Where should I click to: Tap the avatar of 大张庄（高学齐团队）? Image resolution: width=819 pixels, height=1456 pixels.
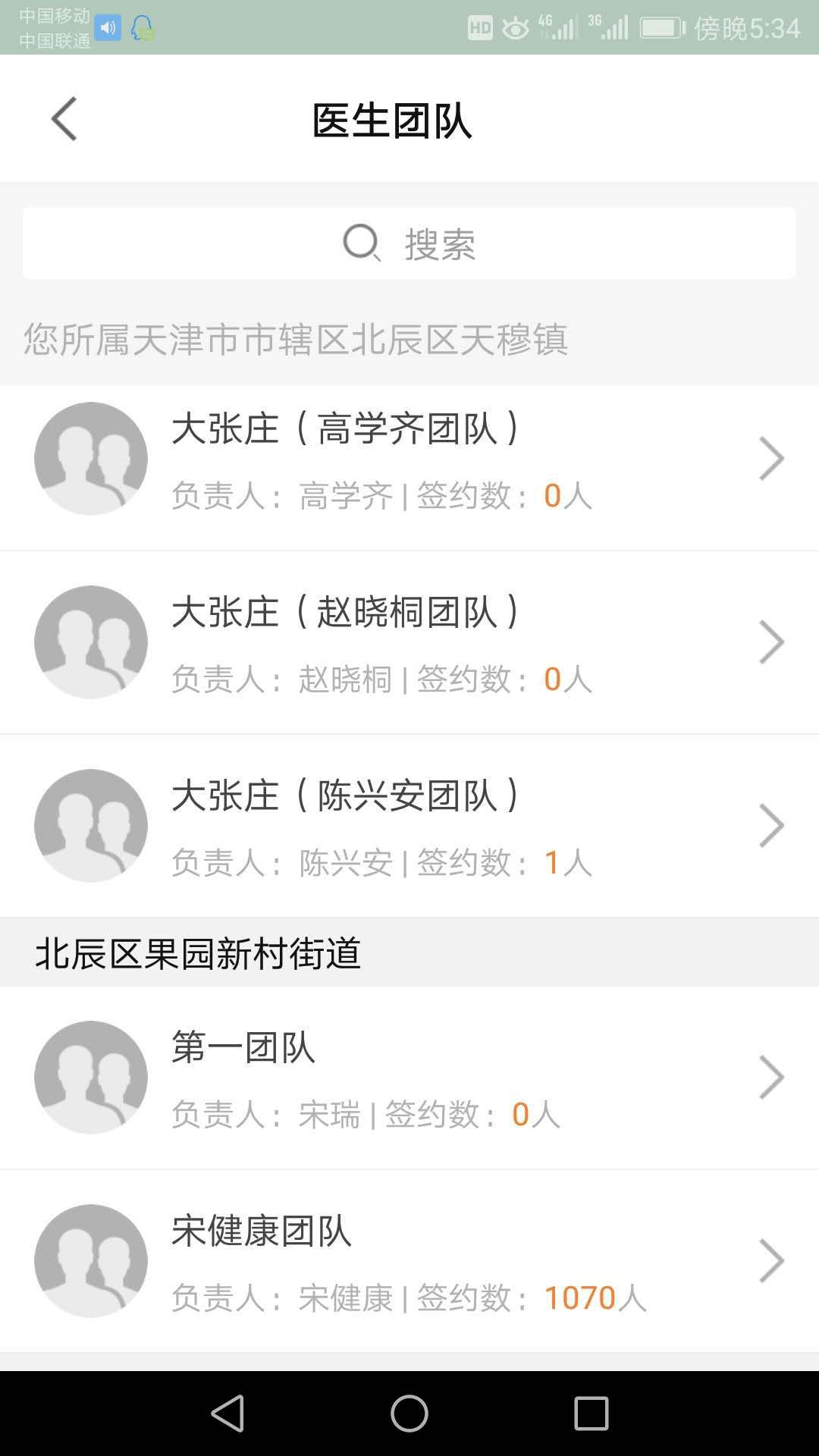point(90,457)
